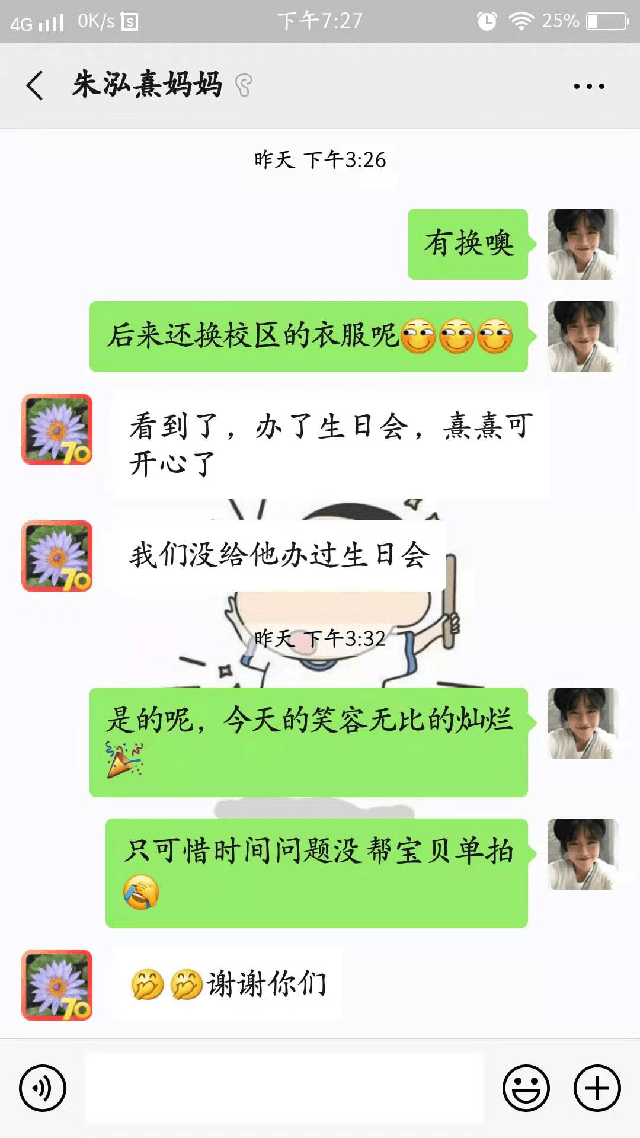Focus the message text field
This screenshot has width=640, height=1138.
pos(284,1087)
